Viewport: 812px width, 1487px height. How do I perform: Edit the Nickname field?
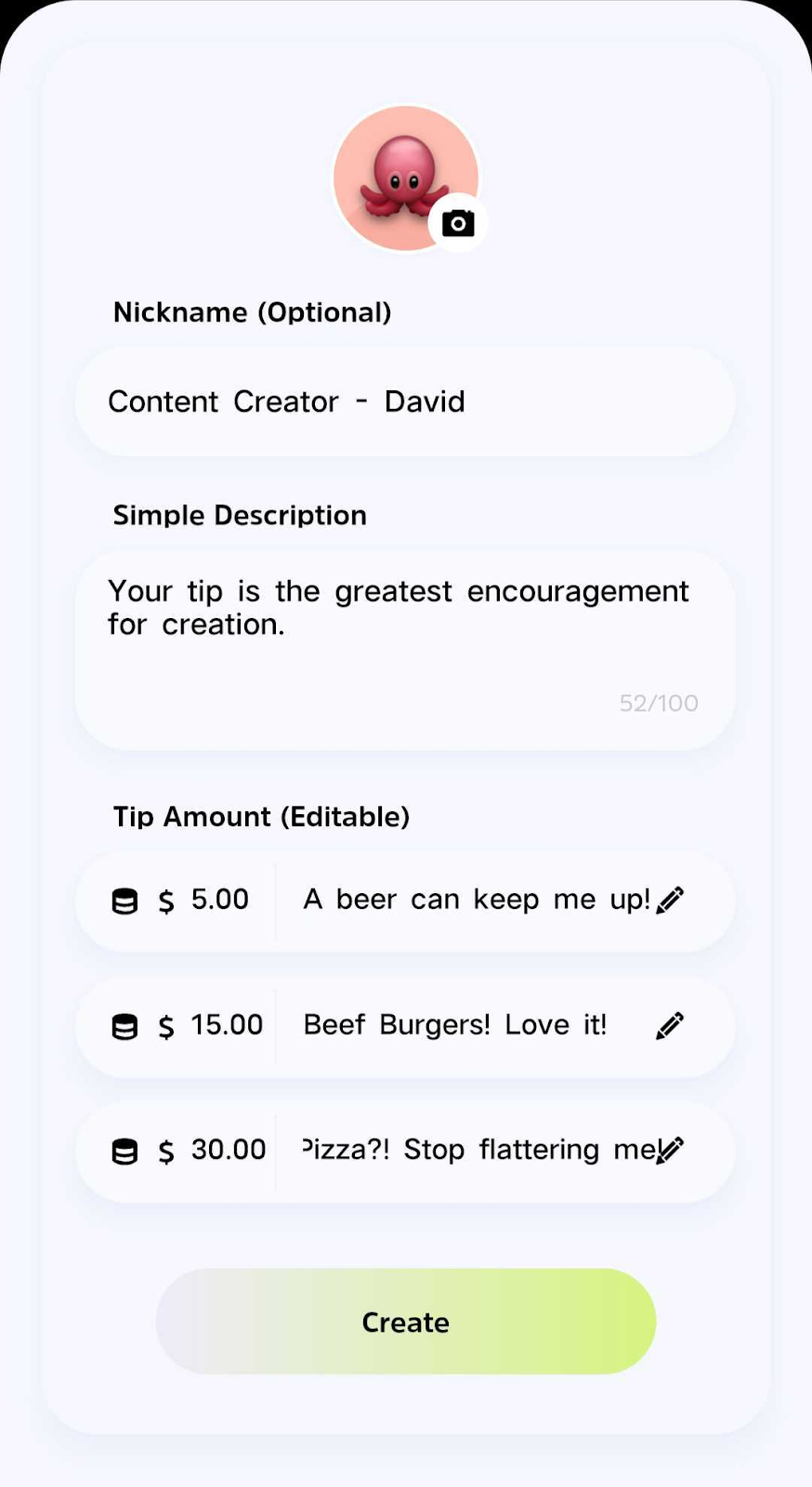click(405, 401)
